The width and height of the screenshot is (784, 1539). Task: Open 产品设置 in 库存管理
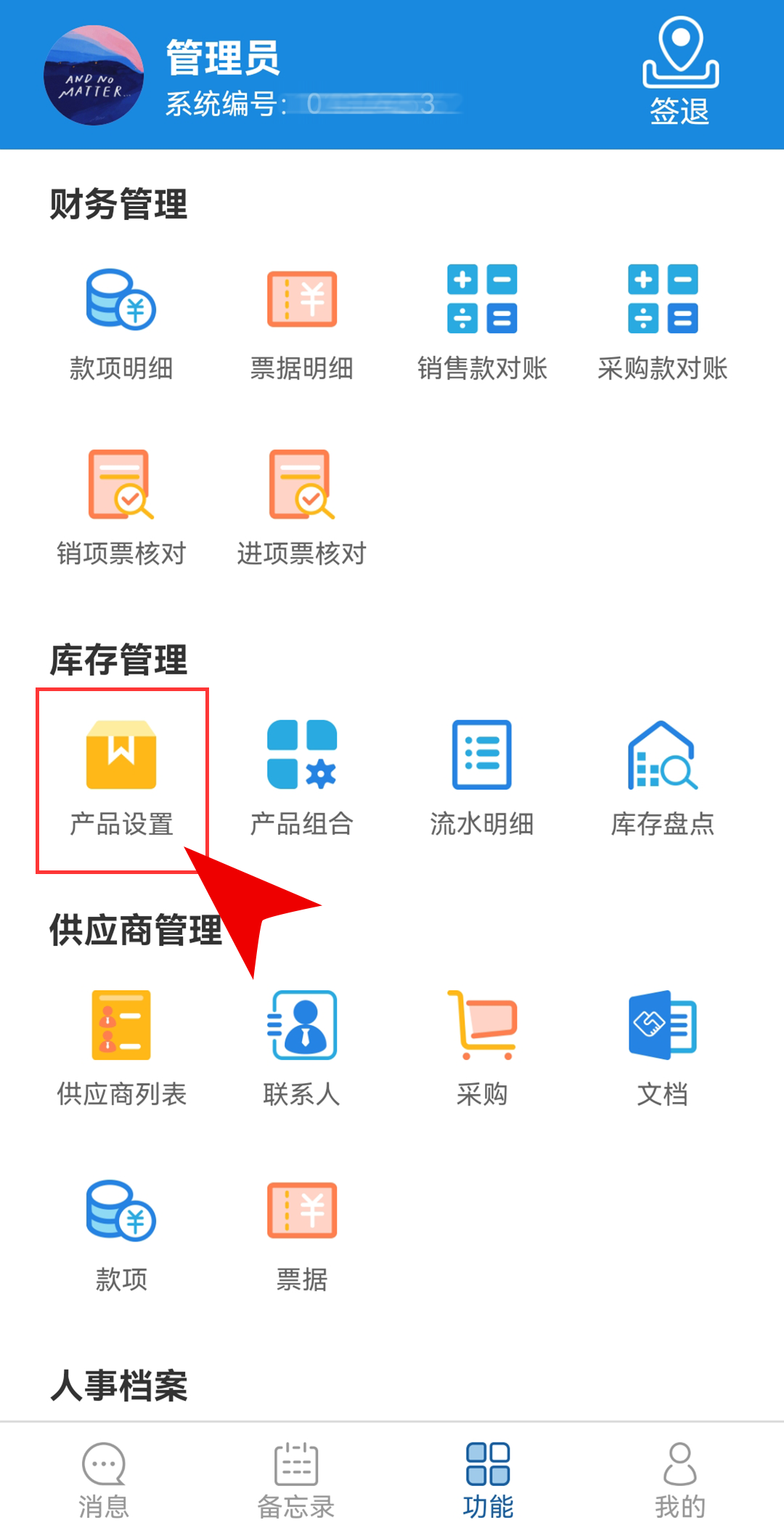[x=121, y=778]
